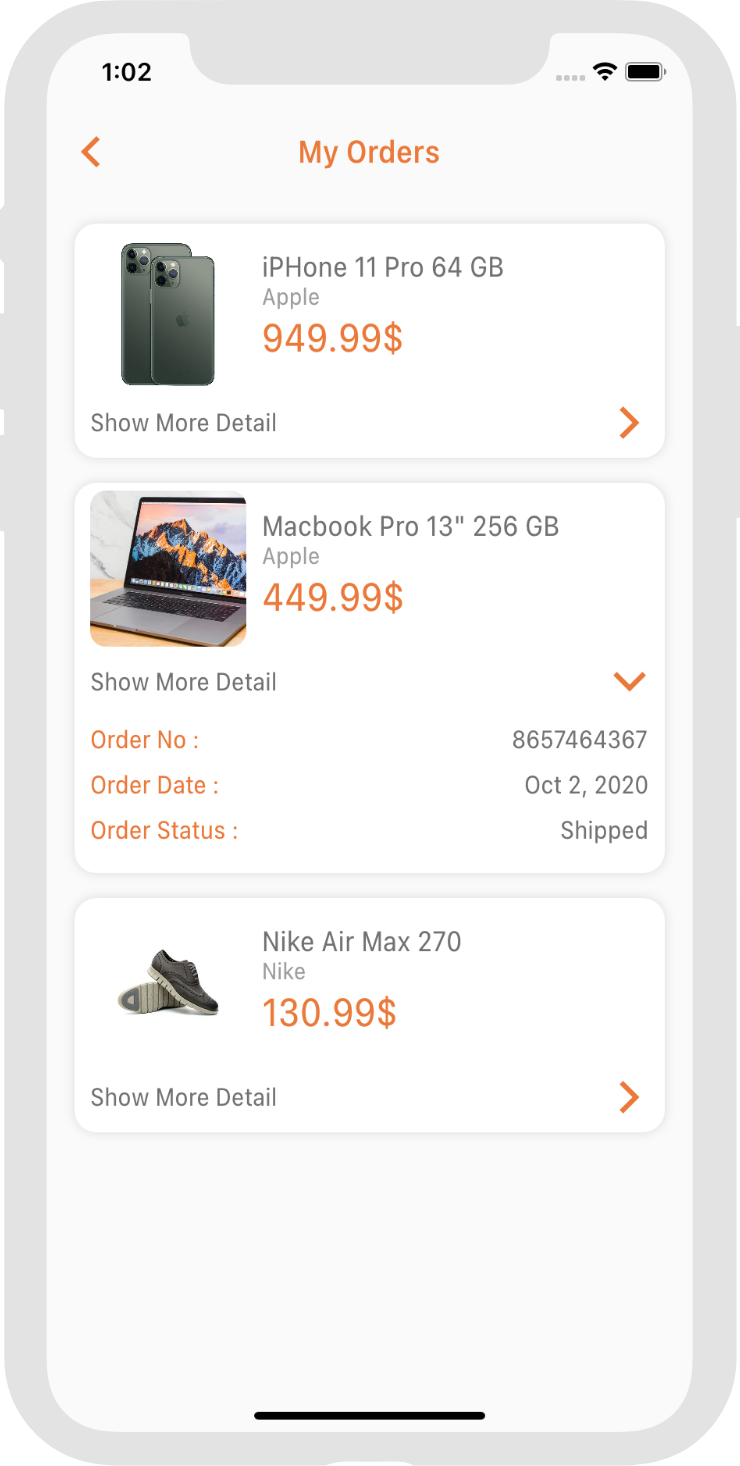The height and width of the screenshot is (1466, 740).
Task: Click Show More Detail under Macbook Pro
Action: [x=183, y=681]
